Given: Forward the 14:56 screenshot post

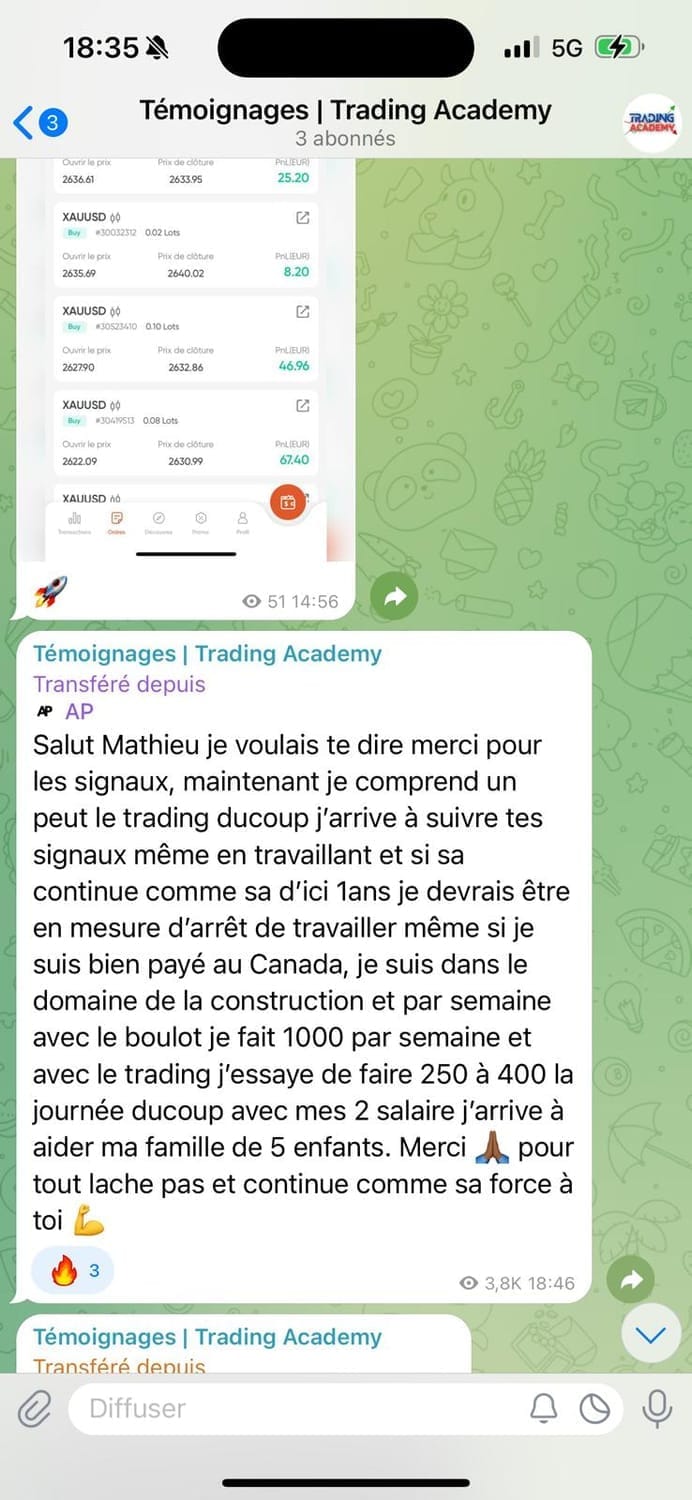Looking at the screenshot, I should (395, 597).
